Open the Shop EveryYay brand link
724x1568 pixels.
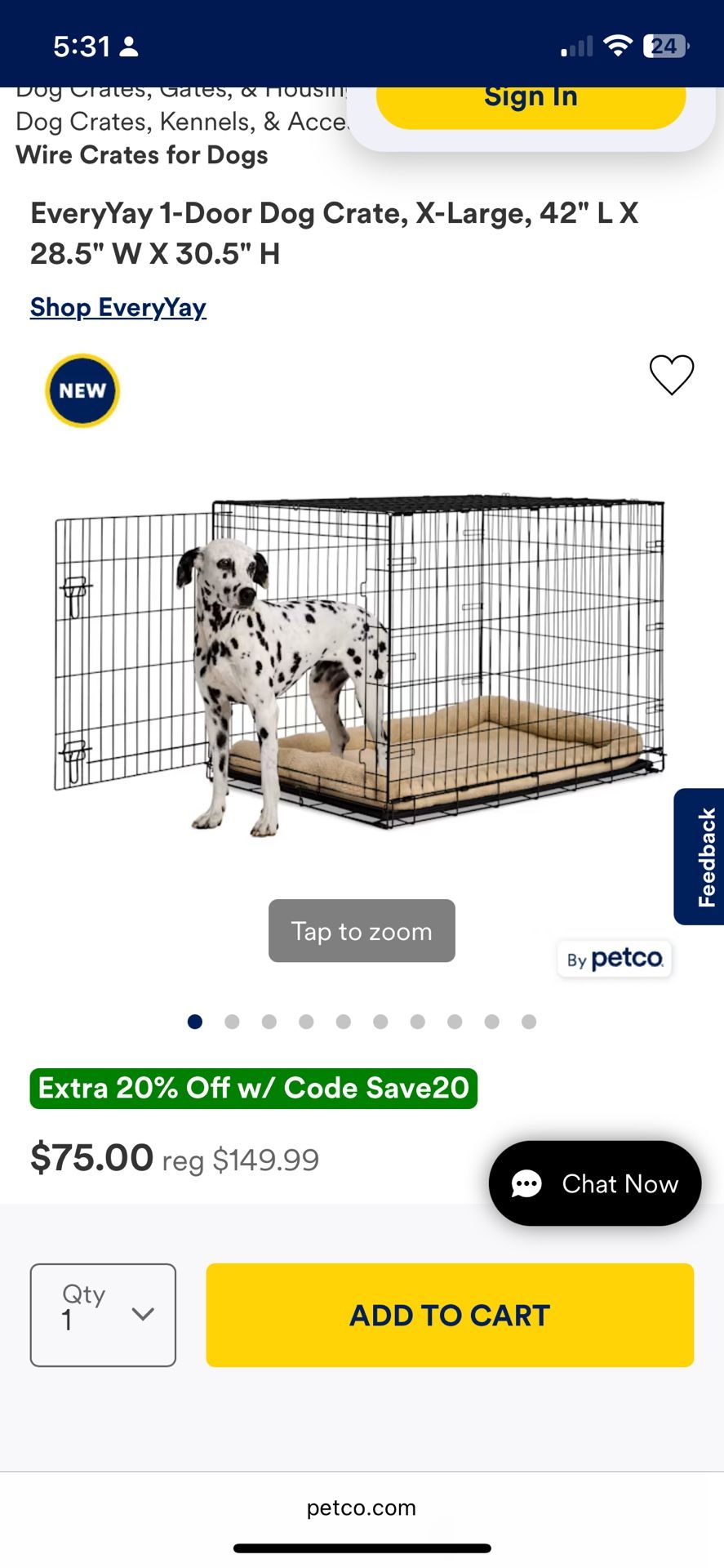(x=118, y=308)
